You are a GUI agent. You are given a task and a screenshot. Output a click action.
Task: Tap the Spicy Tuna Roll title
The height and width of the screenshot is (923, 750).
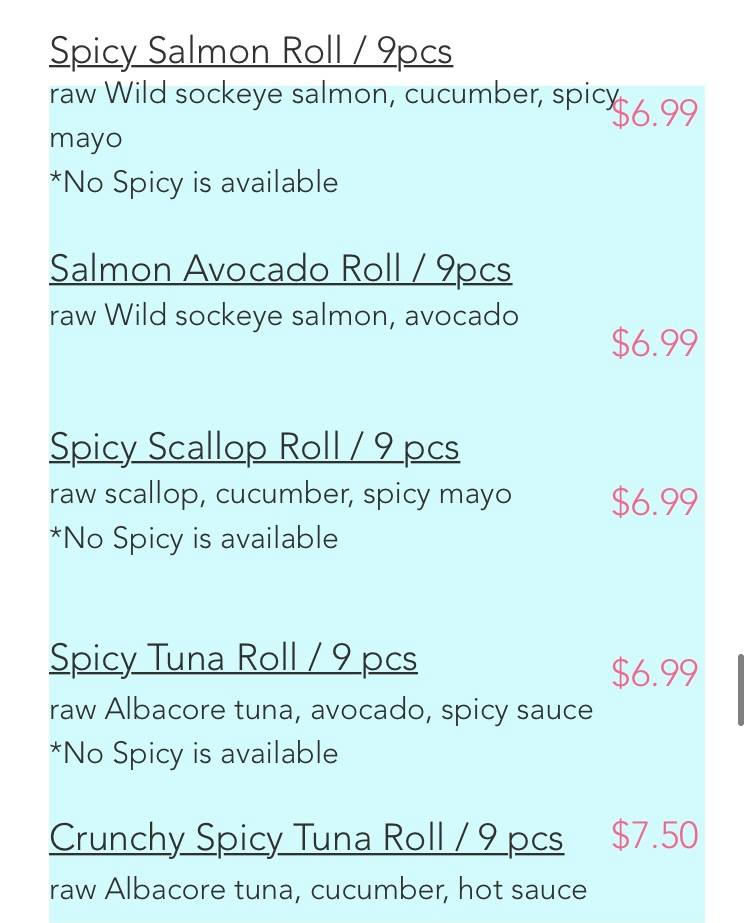(233, 658)
